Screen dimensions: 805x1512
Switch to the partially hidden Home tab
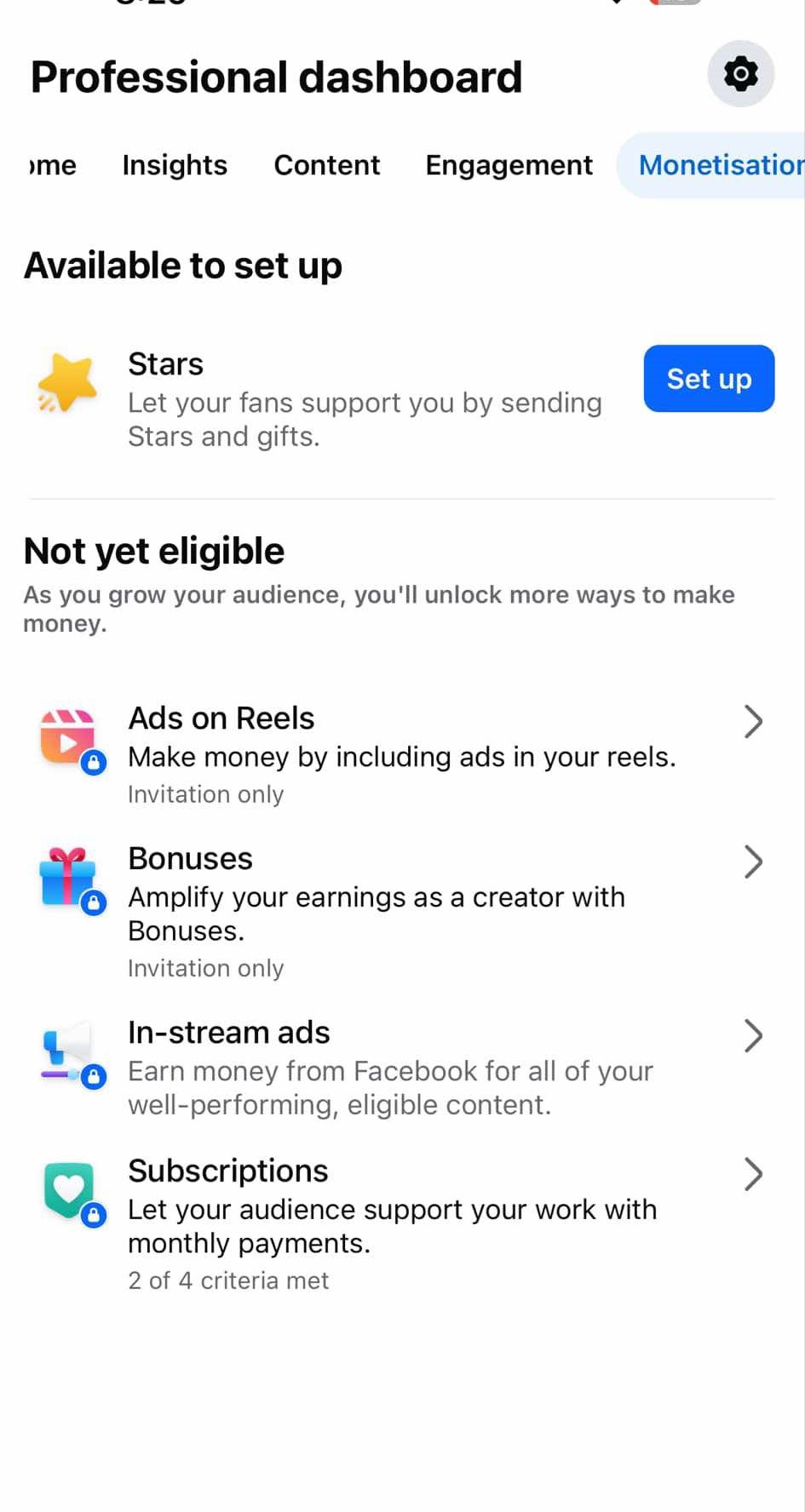coord(53,165)
